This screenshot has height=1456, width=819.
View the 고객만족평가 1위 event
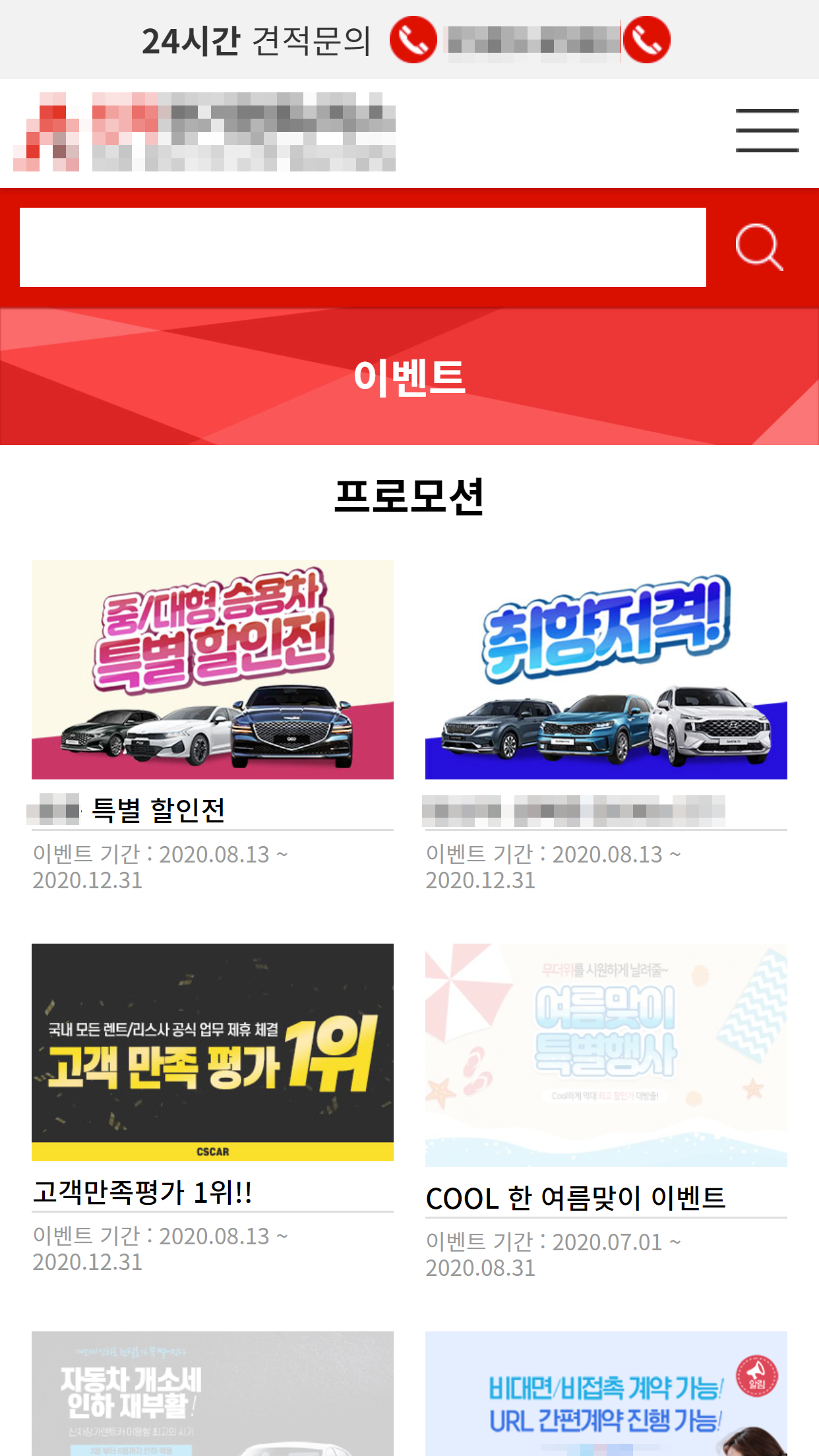(212, 1052)
